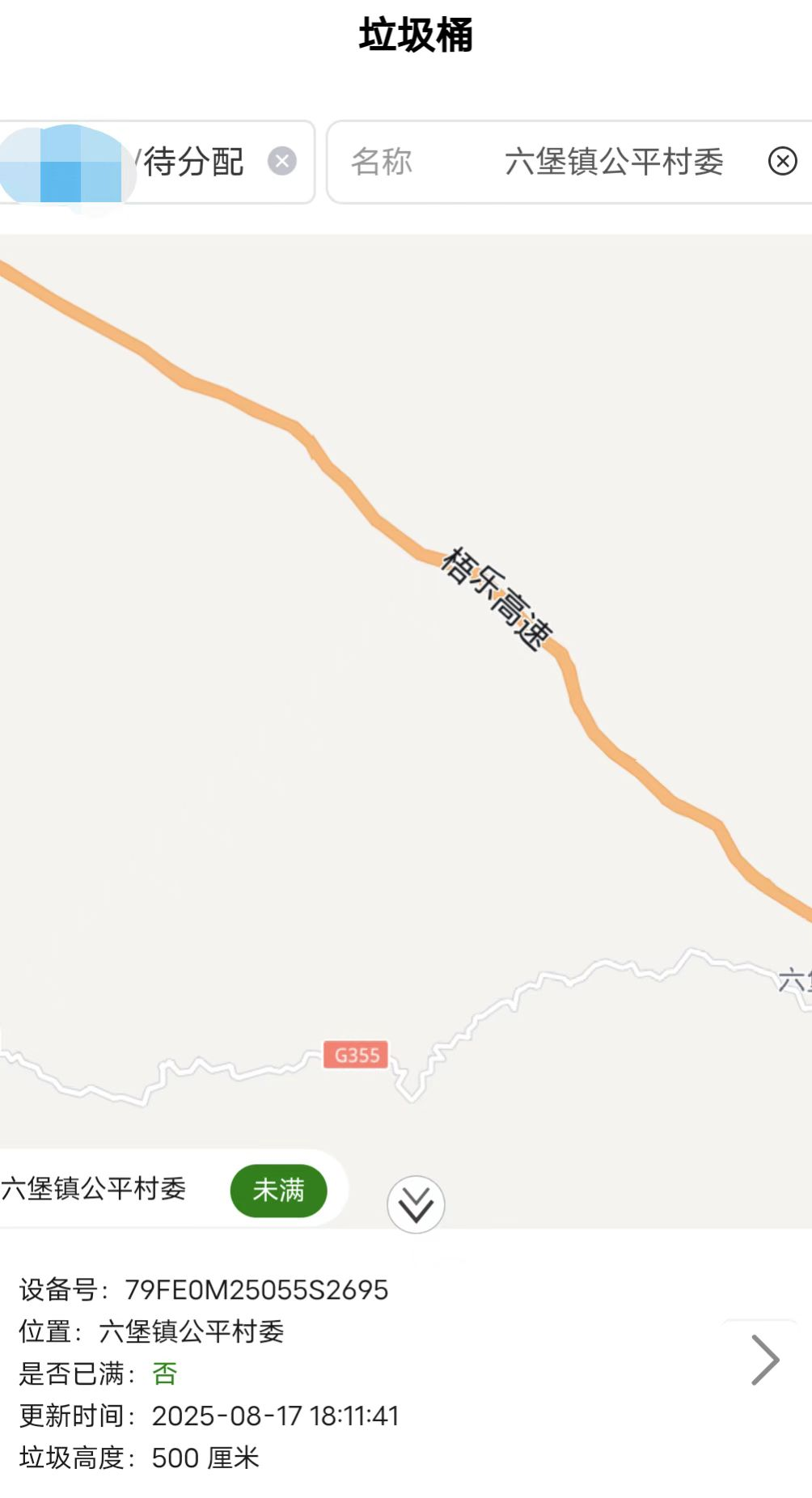Clear the 待分配 filter field
Viewport: 812px width, 1498px height.
[x=282, y=161]
